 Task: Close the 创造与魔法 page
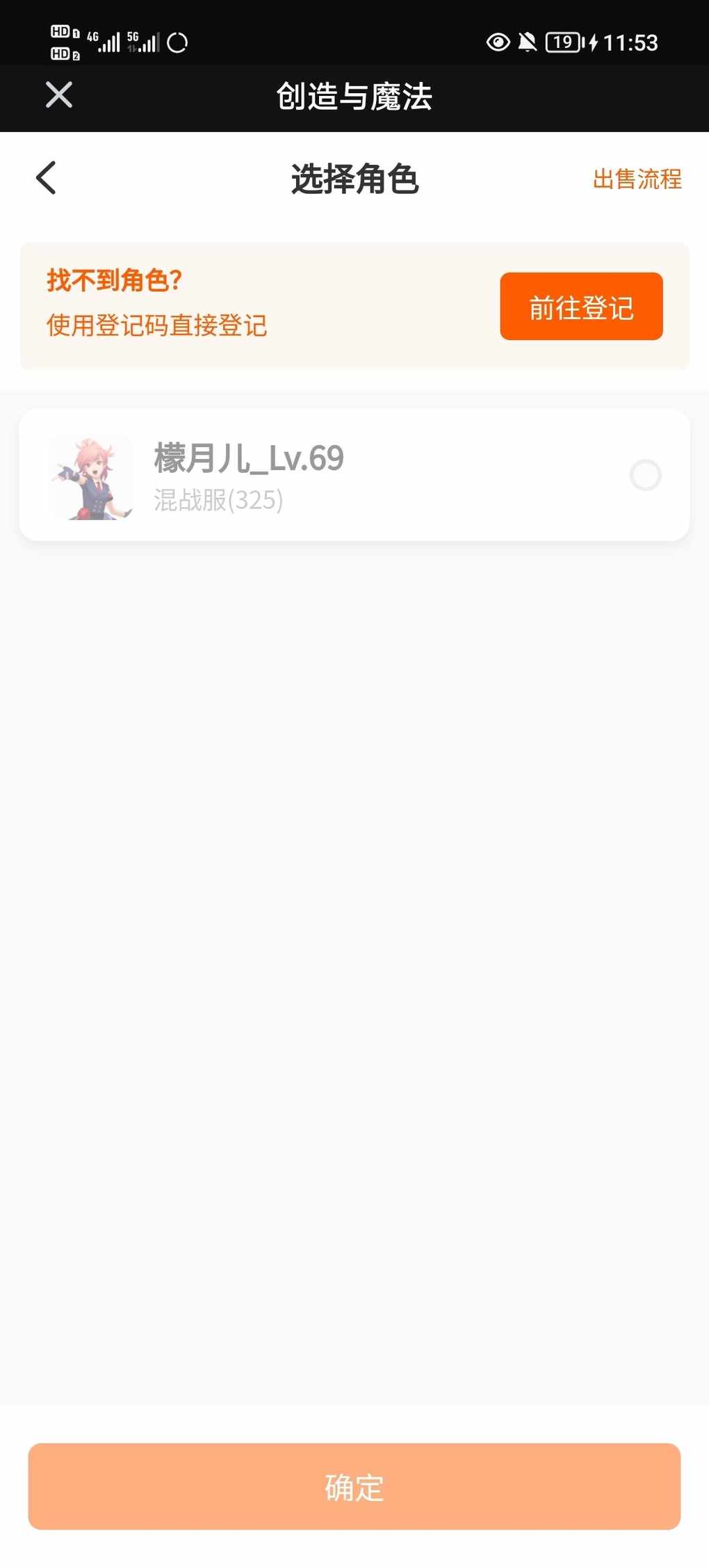click(x=59, y=95)
